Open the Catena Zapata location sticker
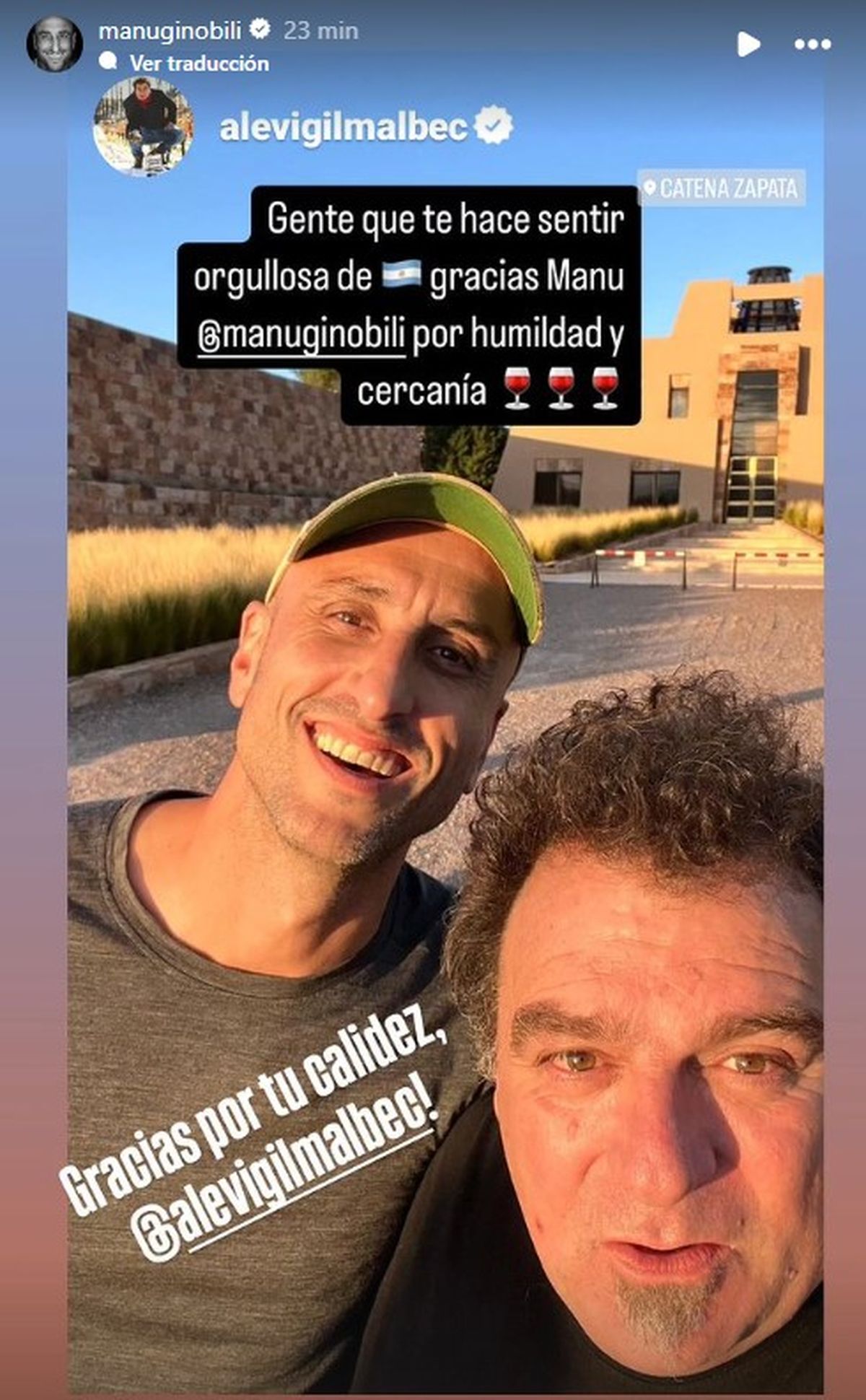866x1400 pixels. (x=721, y=189)
